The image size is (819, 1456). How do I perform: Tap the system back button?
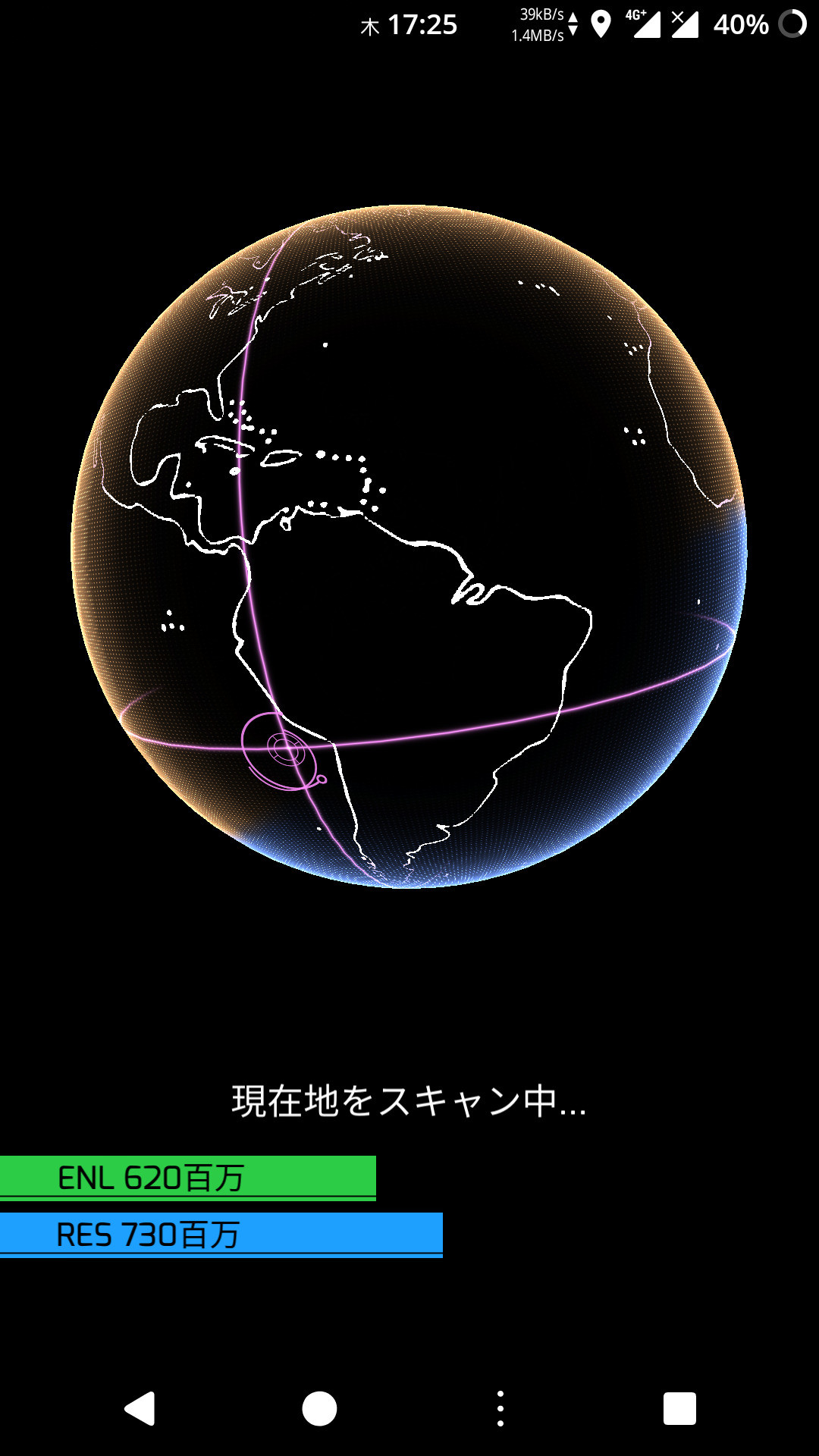[x=140, y=1409]
